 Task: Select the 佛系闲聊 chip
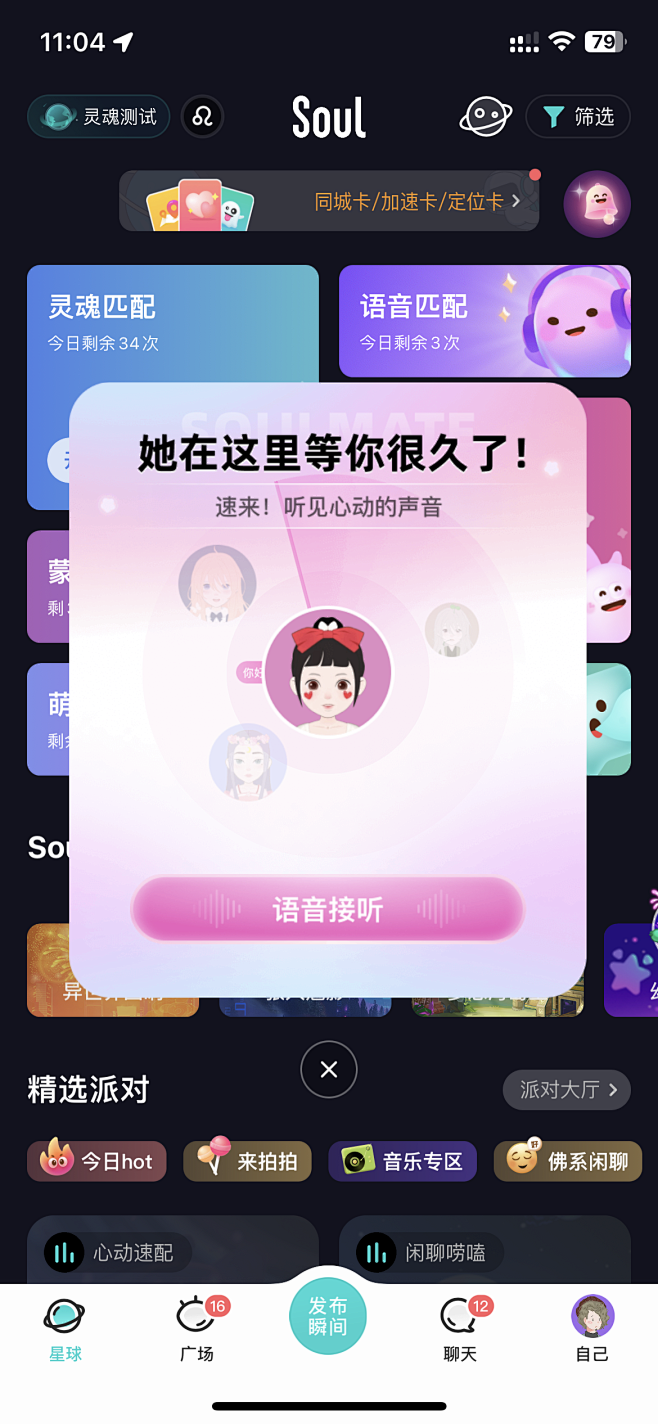pos(567,1161)
